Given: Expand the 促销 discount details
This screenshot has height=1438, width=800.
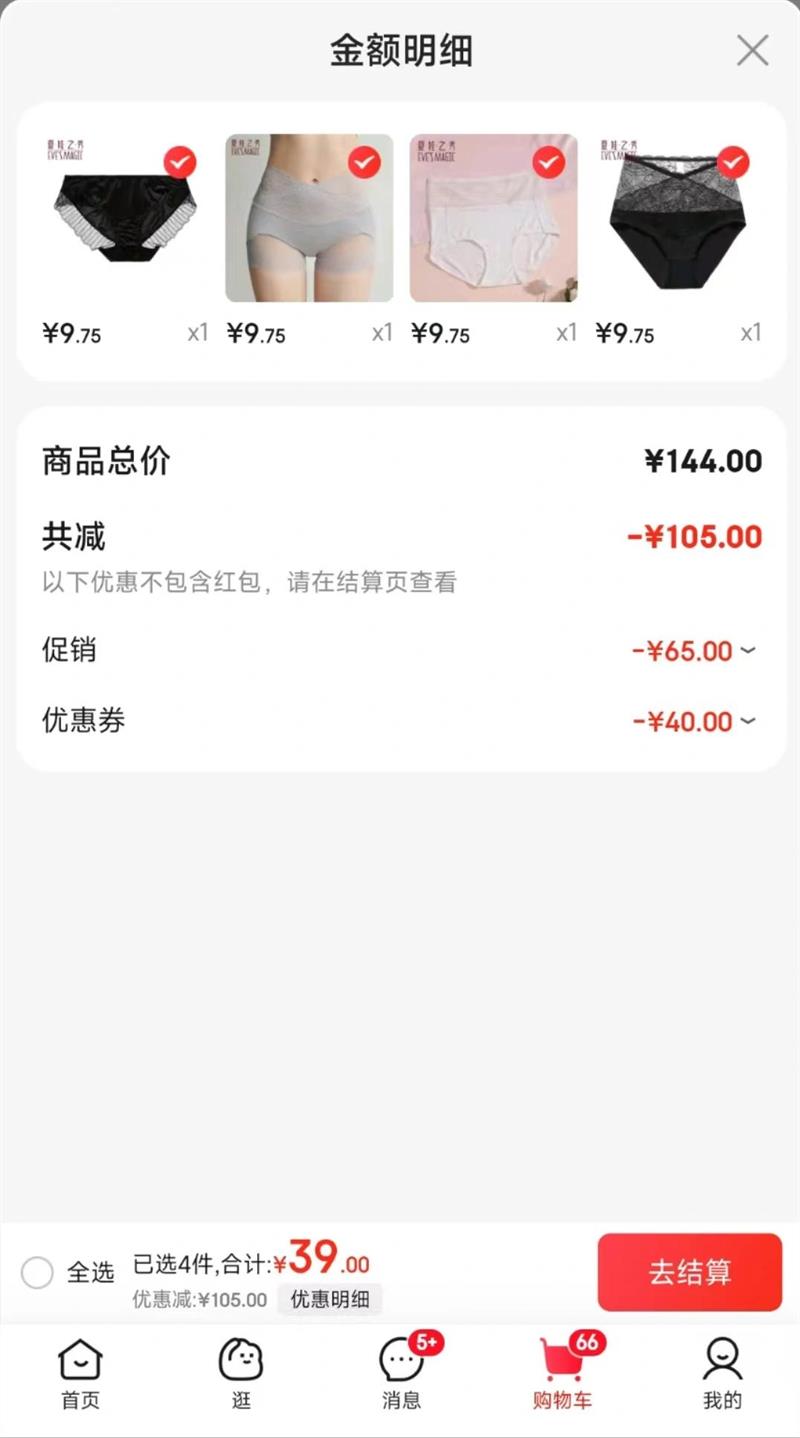Looking at the screenshot, I should (747, 651).
